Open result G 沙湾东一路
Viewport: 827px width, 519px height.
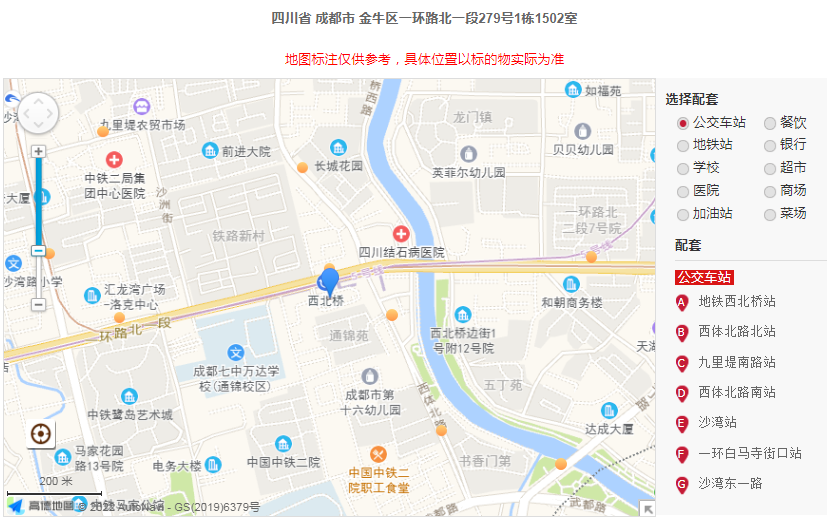730,484
